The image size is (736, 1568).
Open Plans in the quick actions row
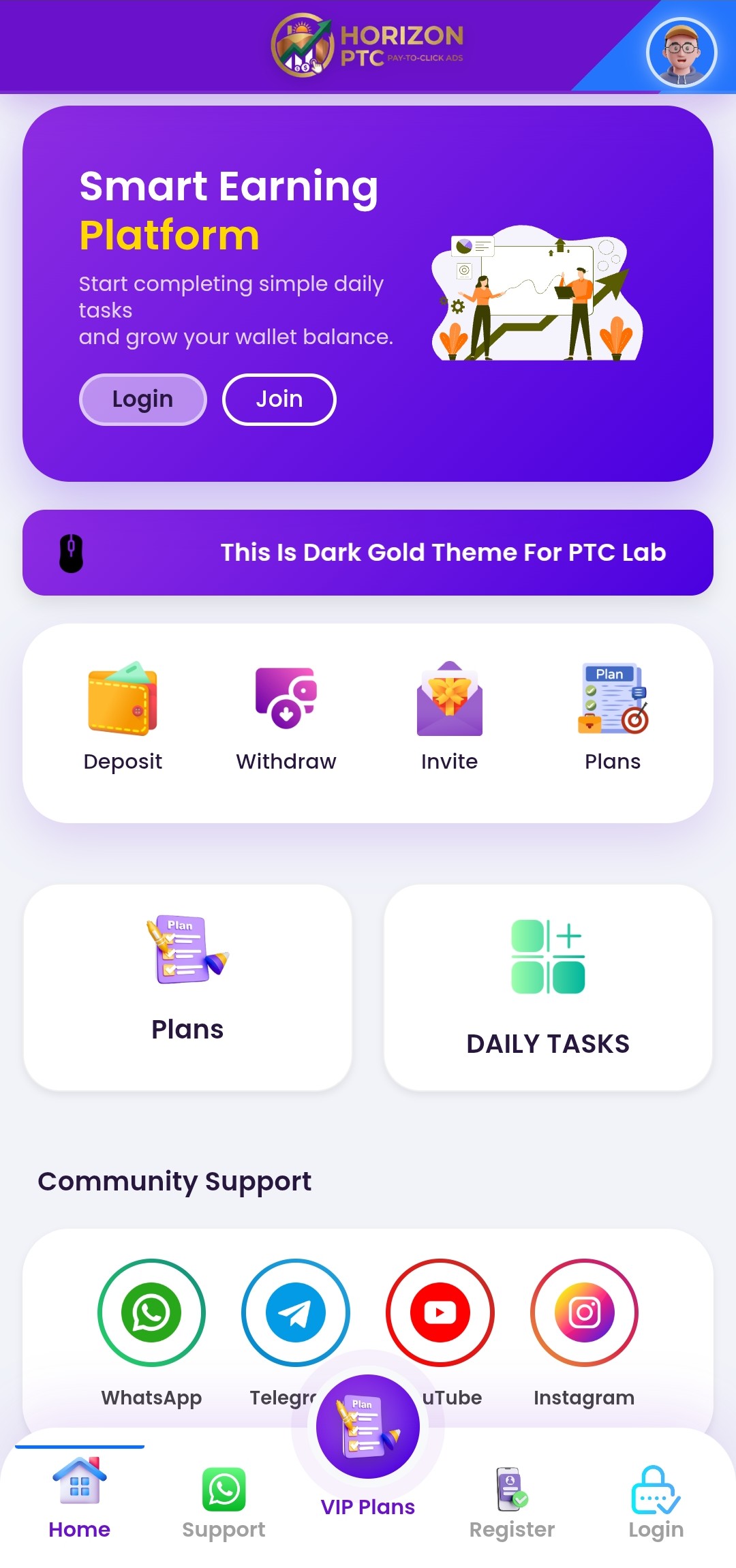[613, 717]
